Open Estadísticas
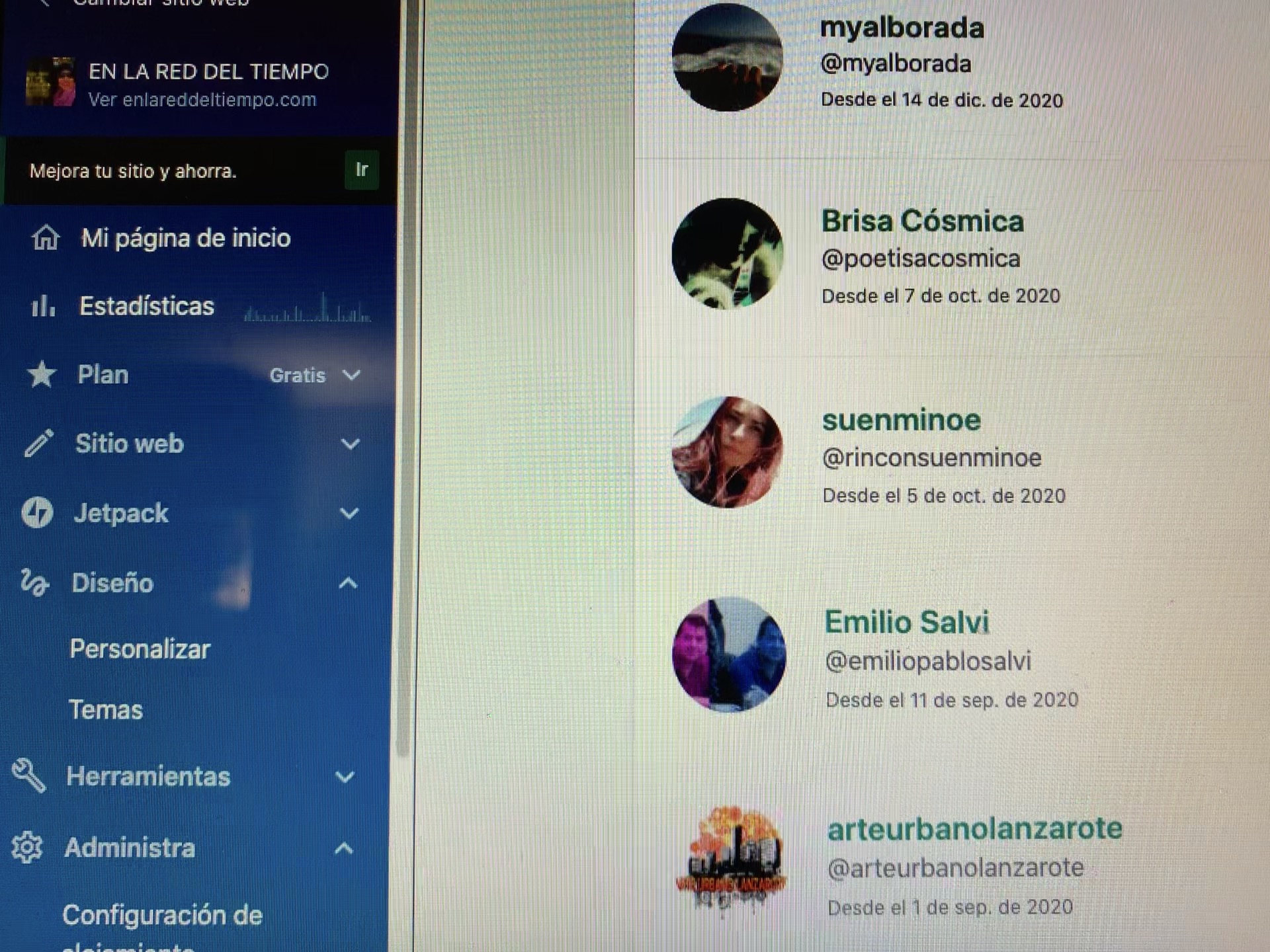The width and height of the screenshot is (1270, 952). tap(147, 306)
